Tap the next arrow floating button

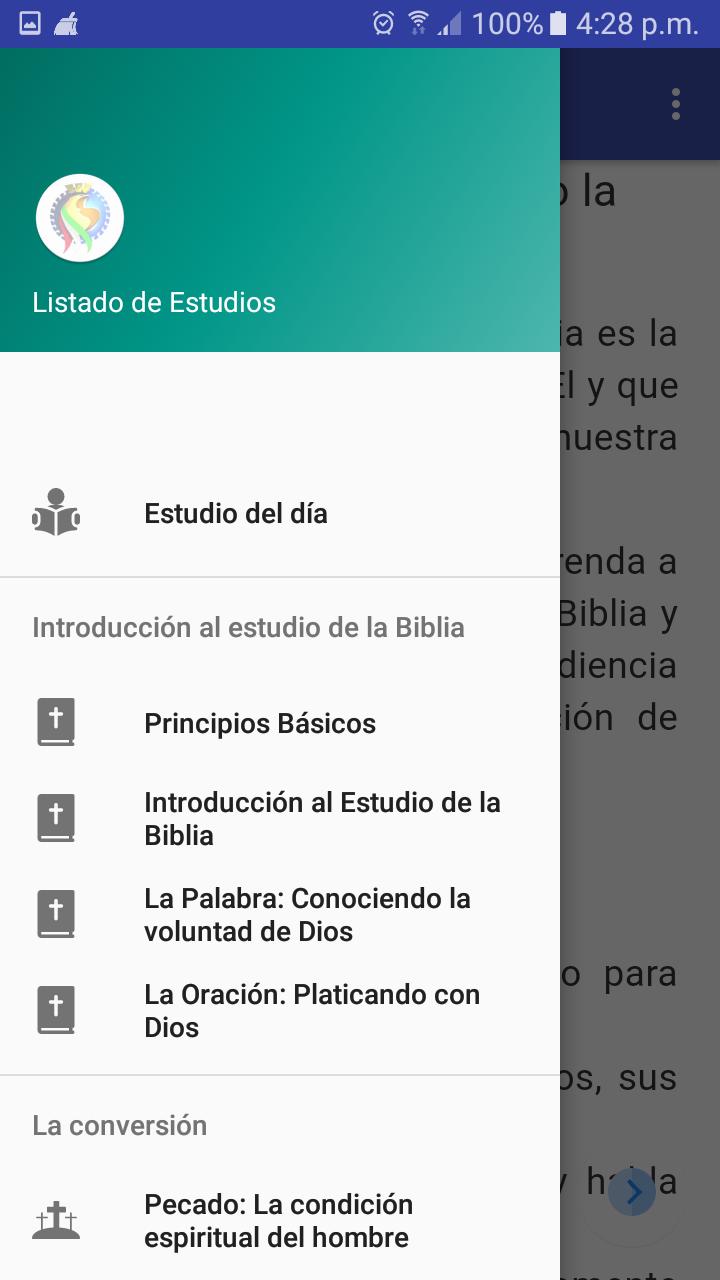[x=632, y=1192]
